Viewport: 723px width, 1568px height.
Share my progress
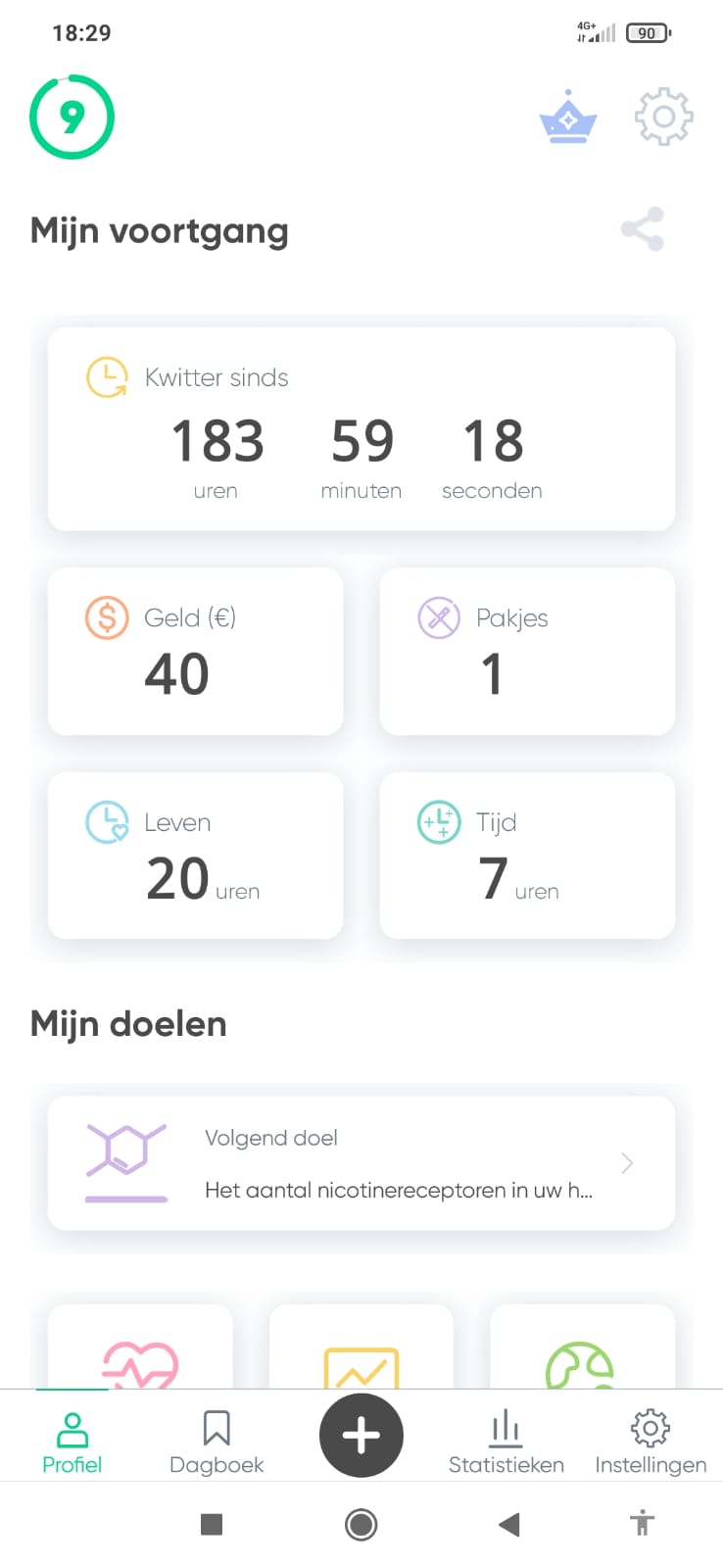[x=643, y=229]
